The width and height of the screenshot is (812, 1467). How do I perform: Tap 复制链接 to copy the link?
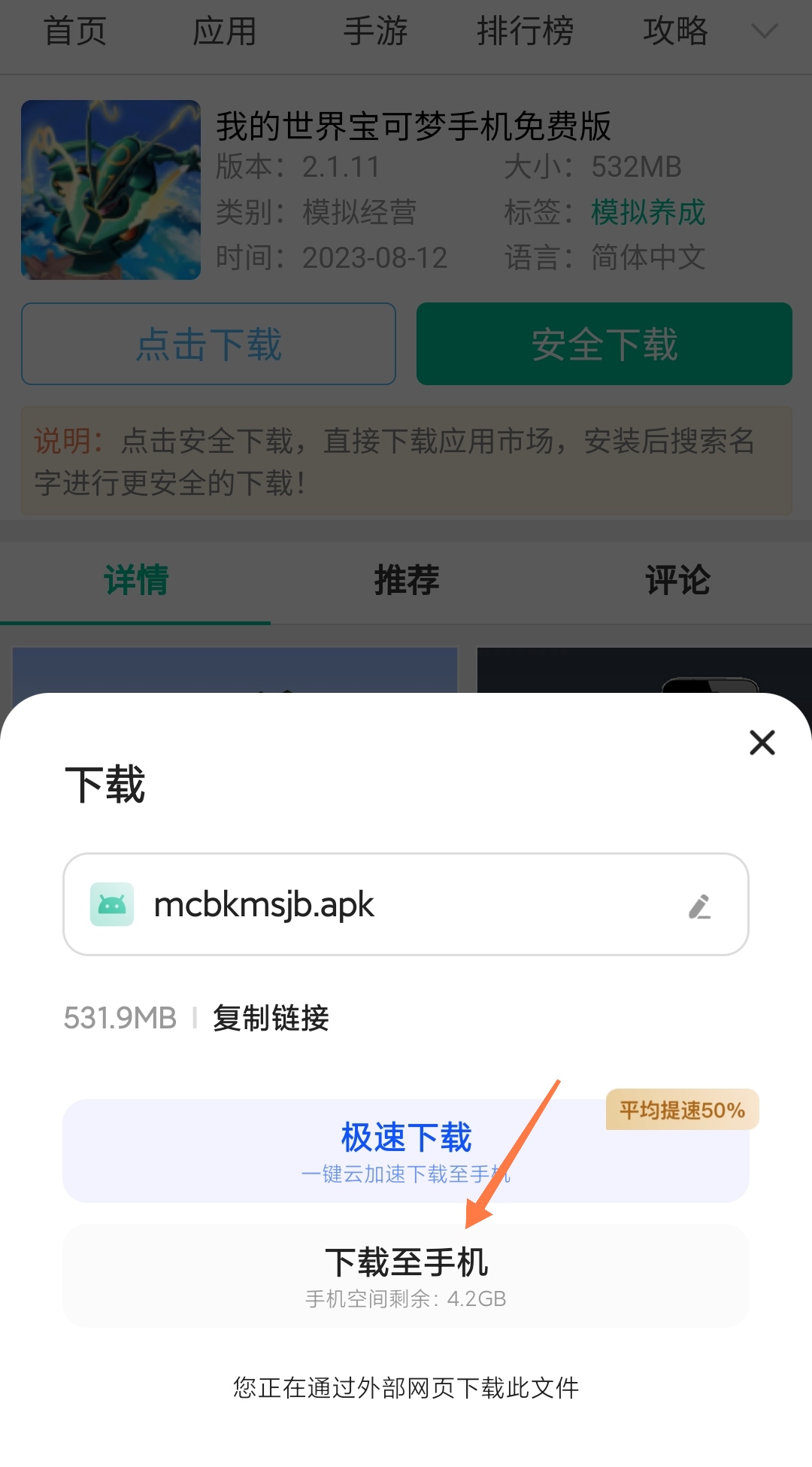click(271, 1018)
